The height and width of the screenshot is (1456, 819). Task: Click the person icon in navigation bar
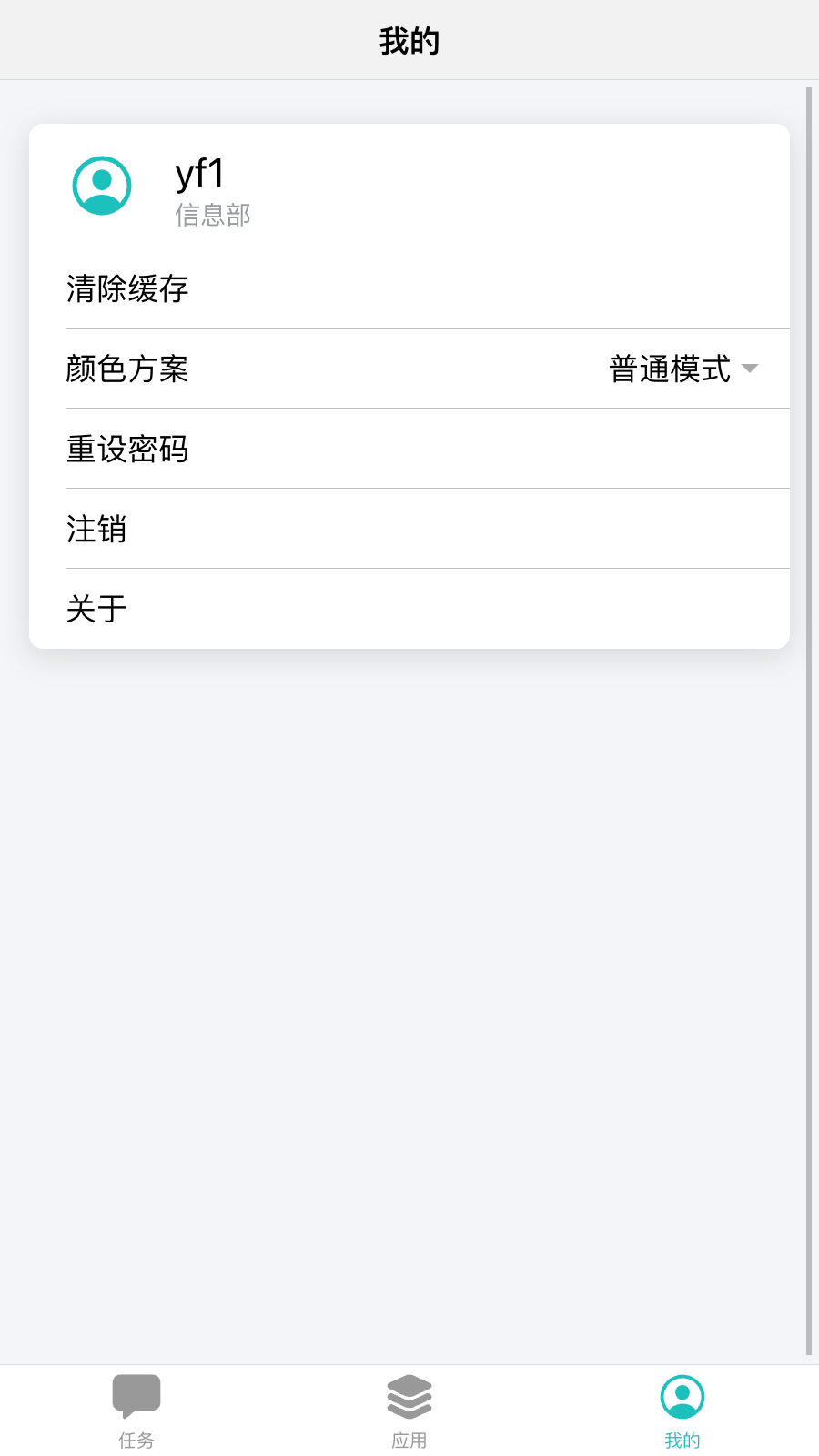[681, 1395]
